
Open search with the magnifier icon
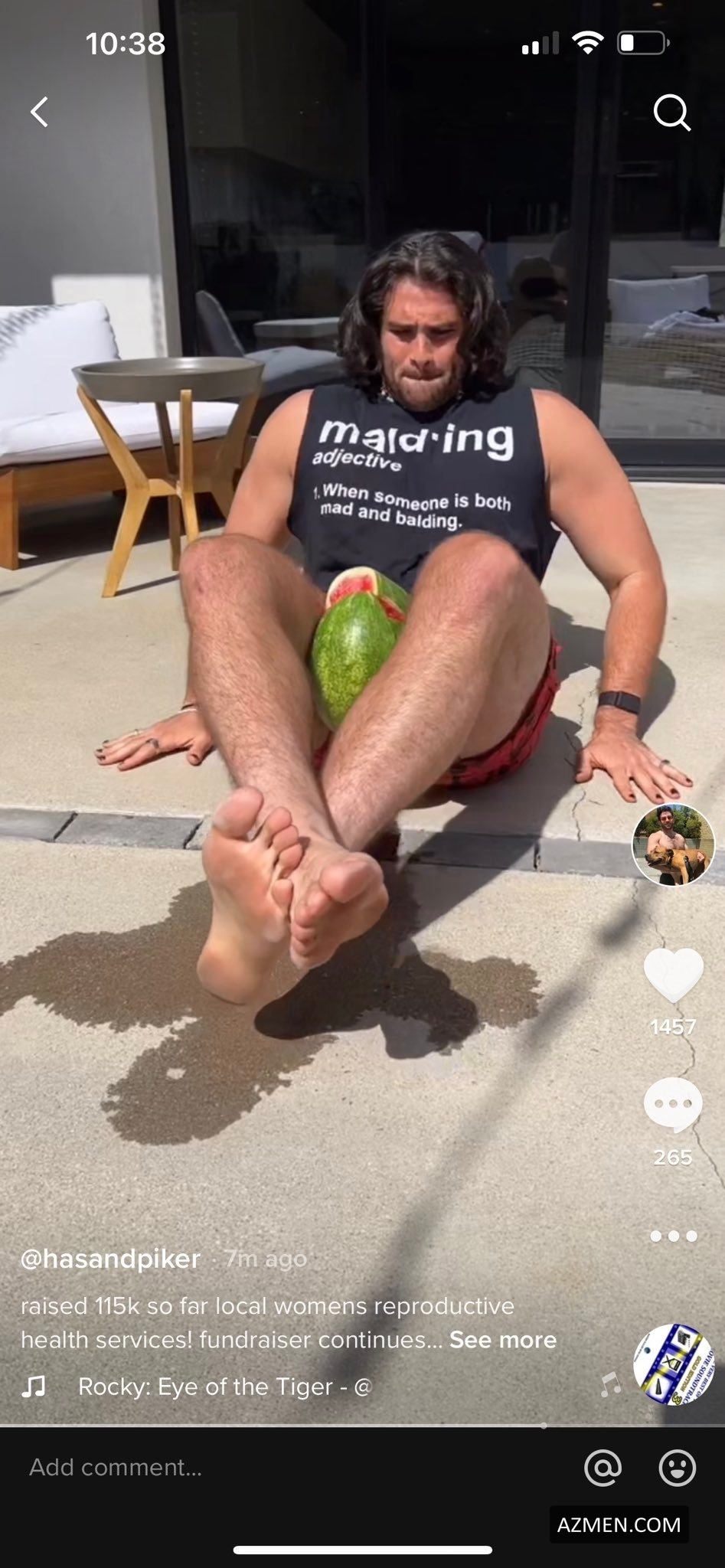[671, 113]
